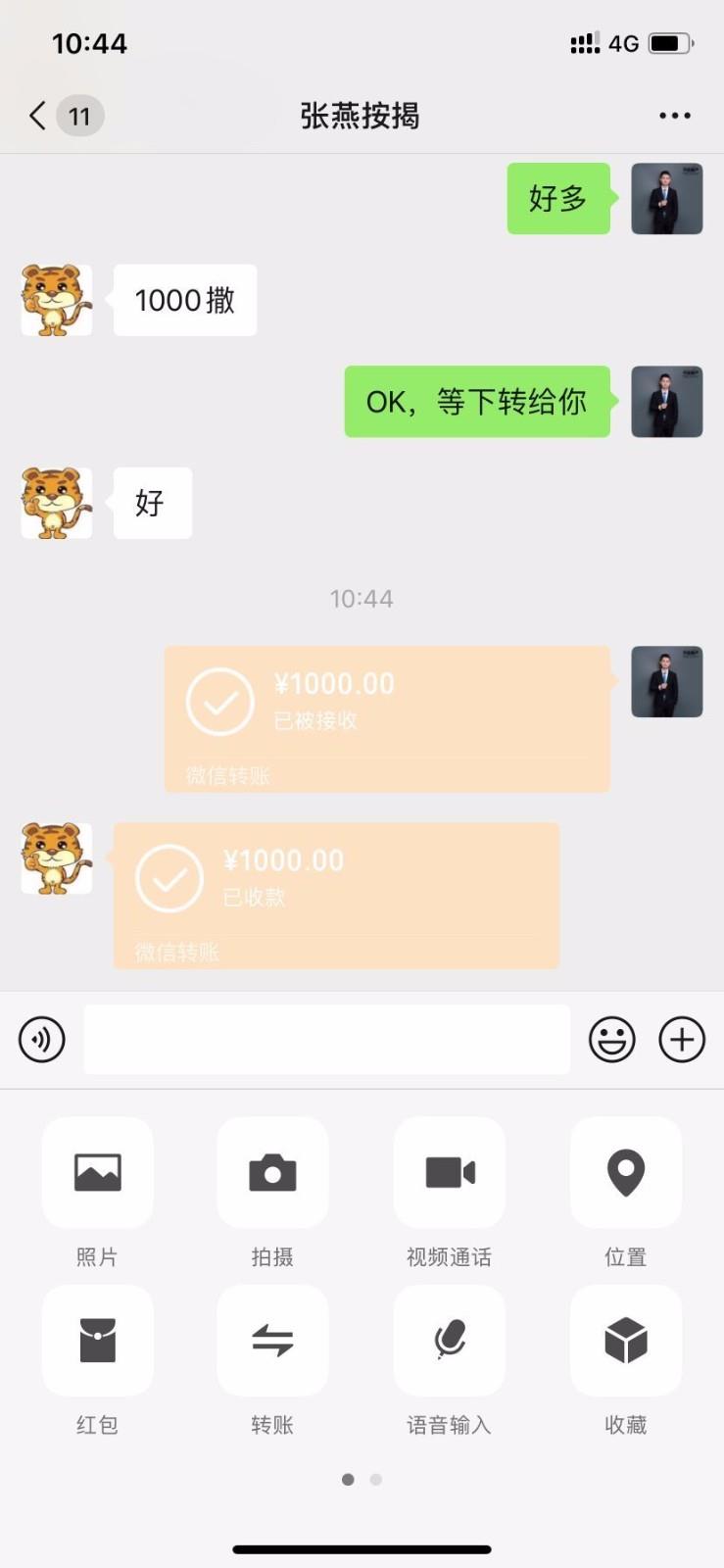Open the emoji sticker panel

coord(611,1040)
